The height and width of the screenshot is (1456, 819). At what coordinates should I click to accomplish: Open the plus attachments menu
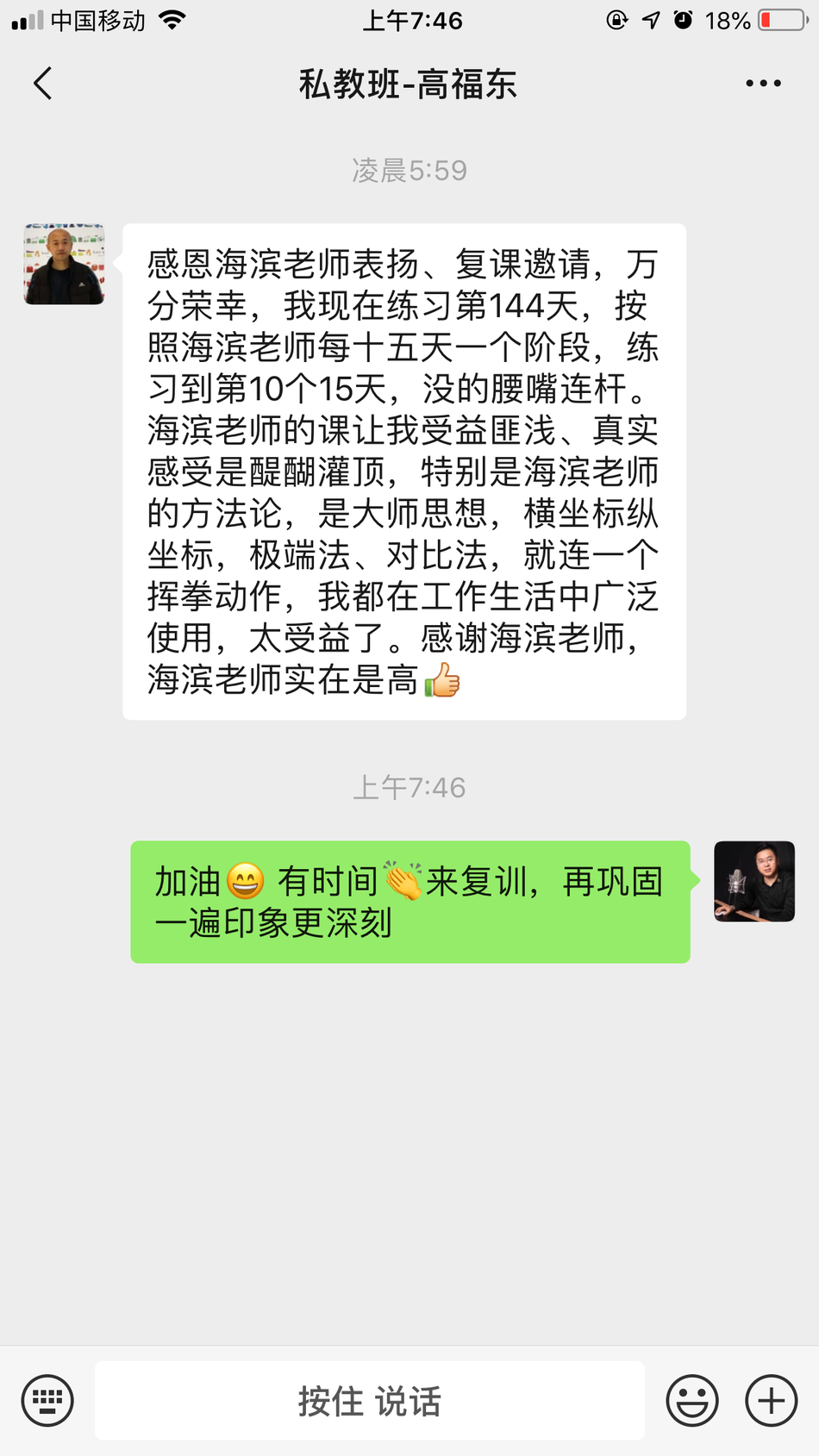pyautogui.click(x=771, y=1401)
